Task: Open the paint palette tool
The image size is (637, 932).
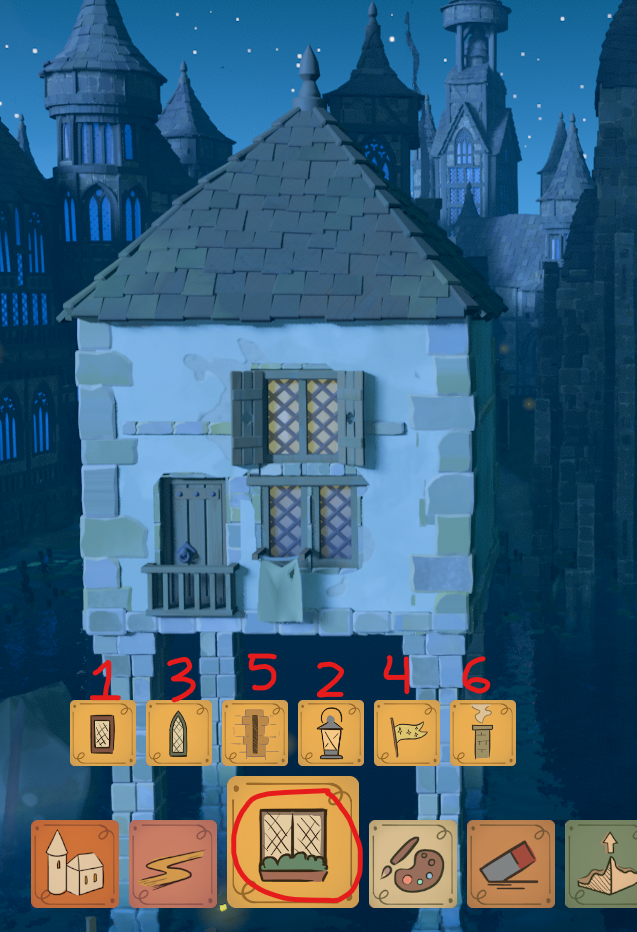Action: pyautogui.click(x=413, y=863)
